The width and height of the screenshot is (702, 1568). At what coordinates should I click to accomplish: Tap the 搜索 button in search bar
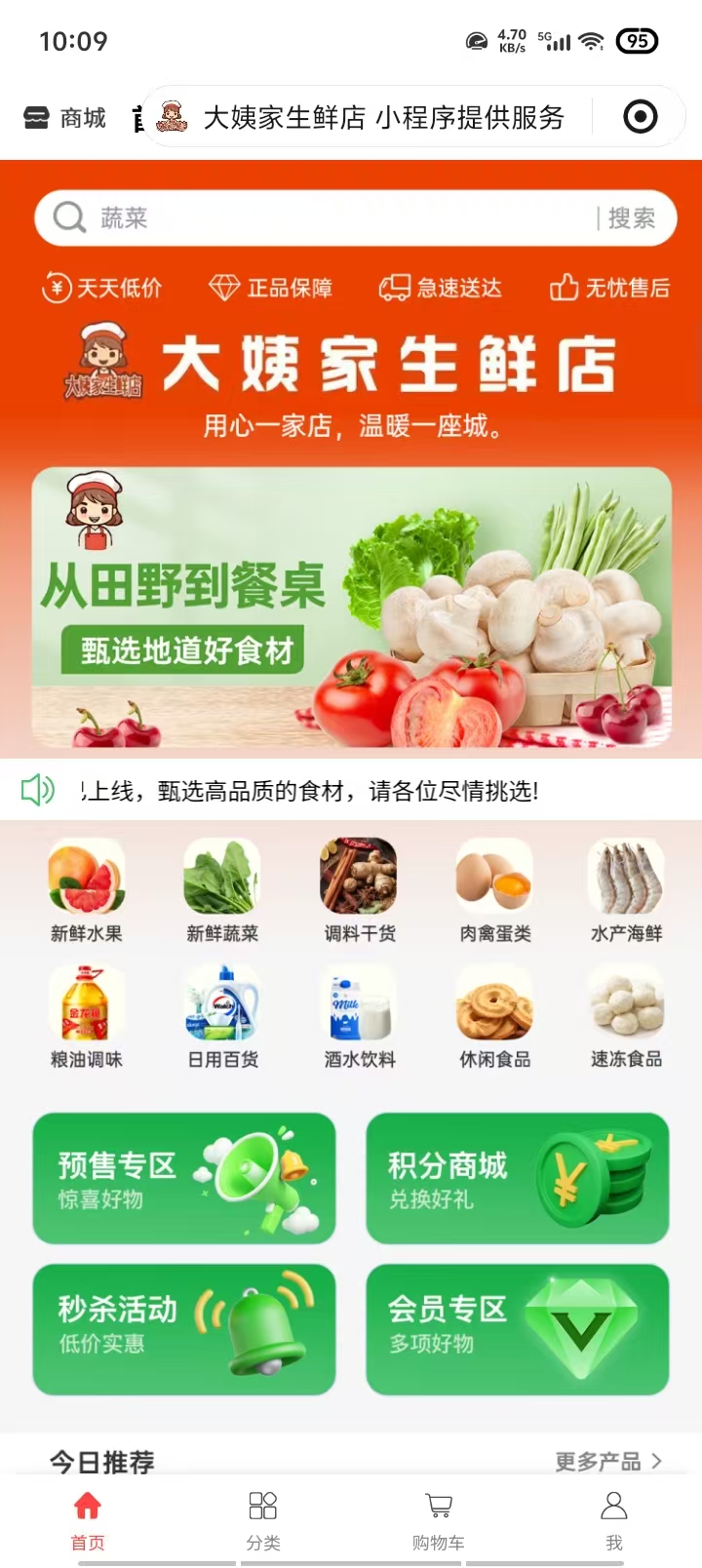[631, 217]
